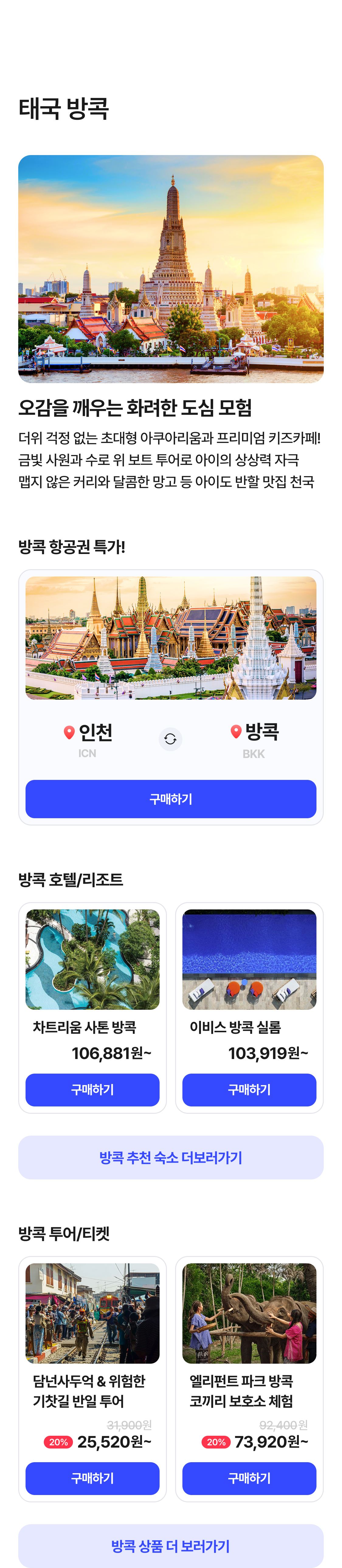The height and width of the screenshot is (1568, 342).
Task: Open 방콕 추천 숙소 더보러가기
Action: [x=170, y=1157]
